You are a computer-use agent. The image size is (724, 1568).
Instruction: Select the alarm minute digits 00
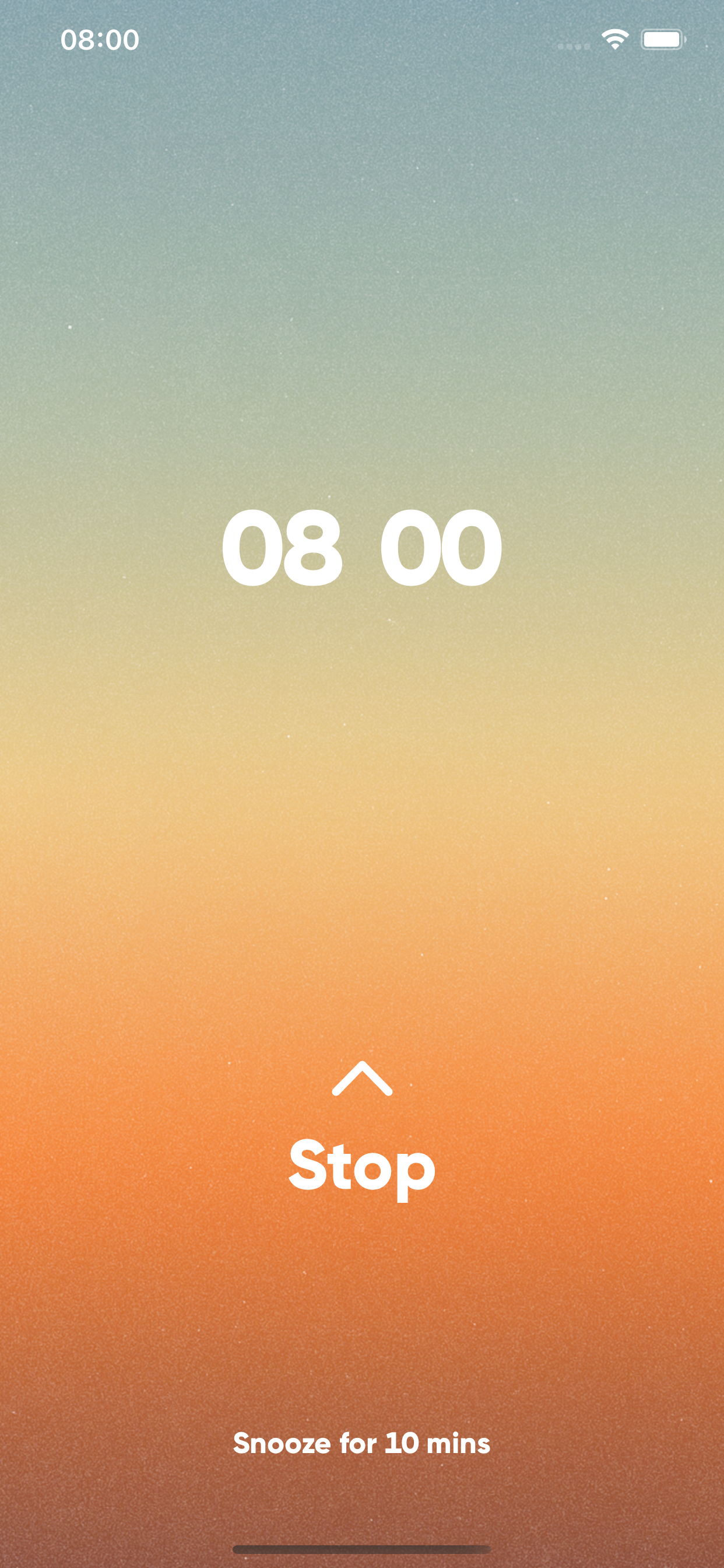[x=441, y=548]
